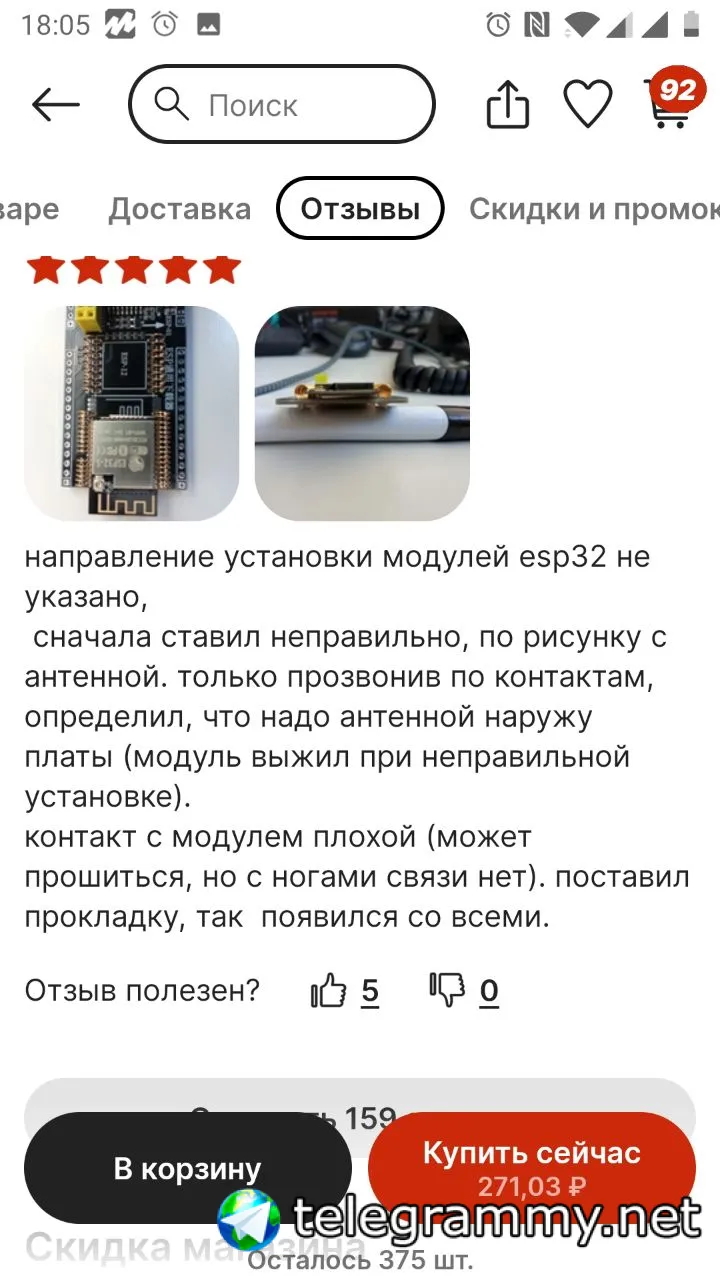
Task: Open the review photo of the module side view
Action: coord(362,413)
